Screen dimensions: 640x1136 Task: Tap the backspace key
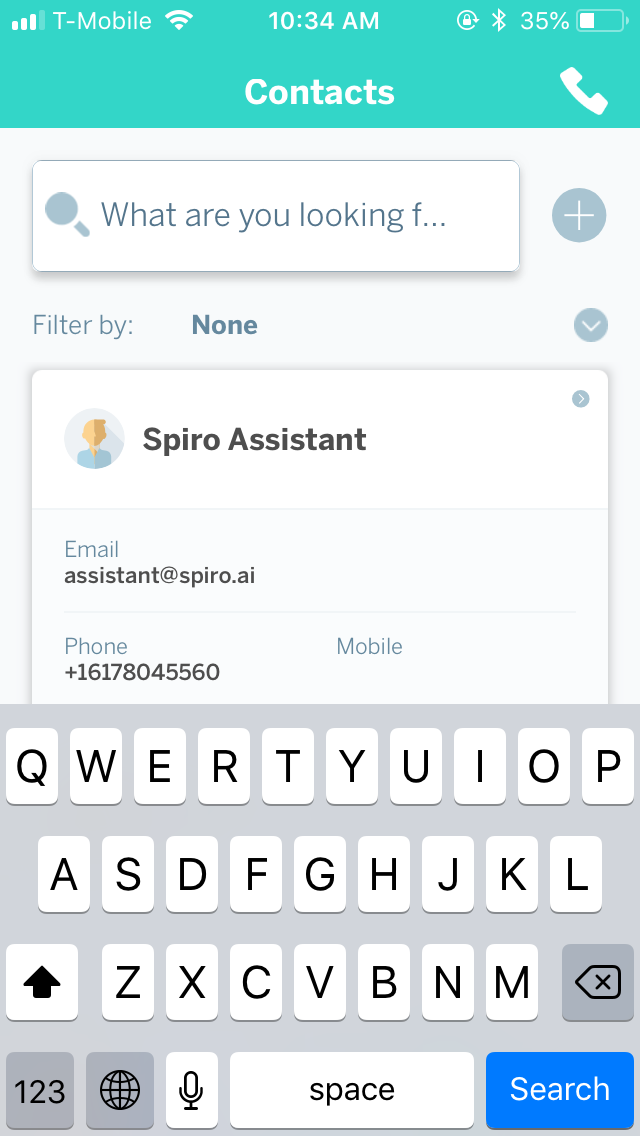(x=597, y=983)
